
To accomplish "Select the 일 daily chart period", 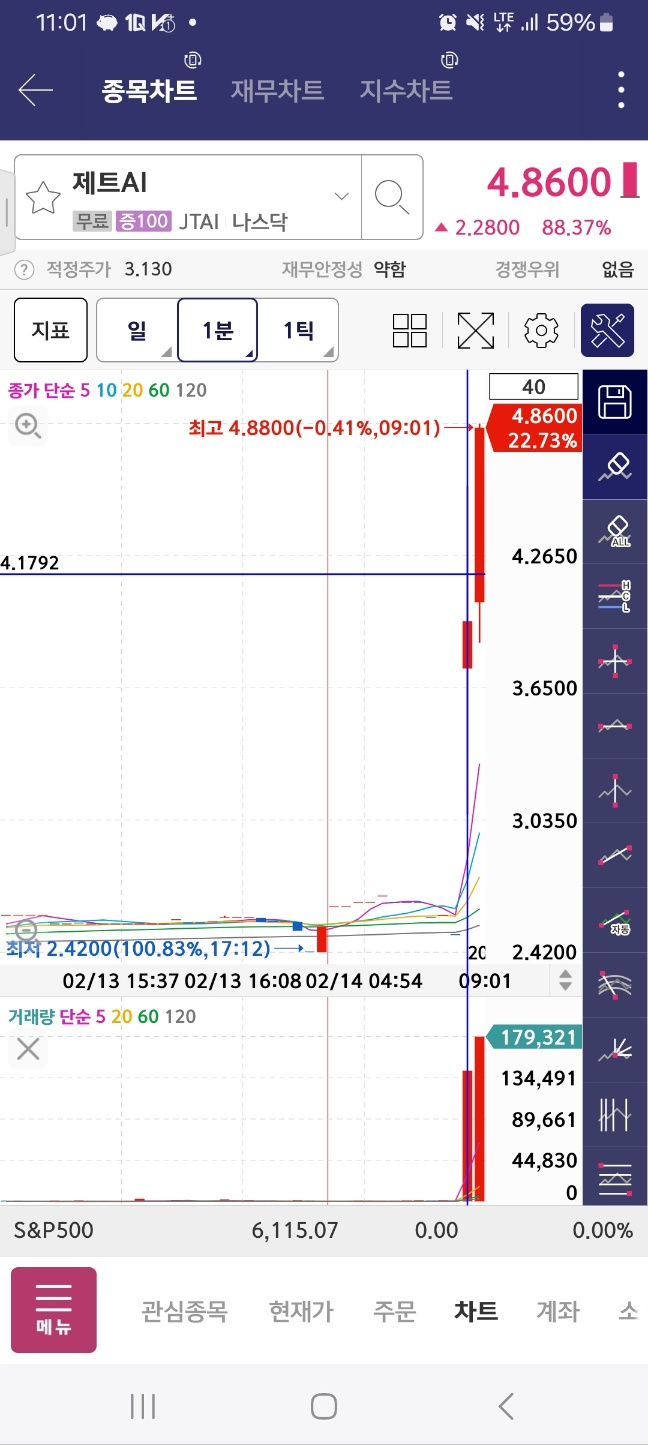I will point(137,330).
